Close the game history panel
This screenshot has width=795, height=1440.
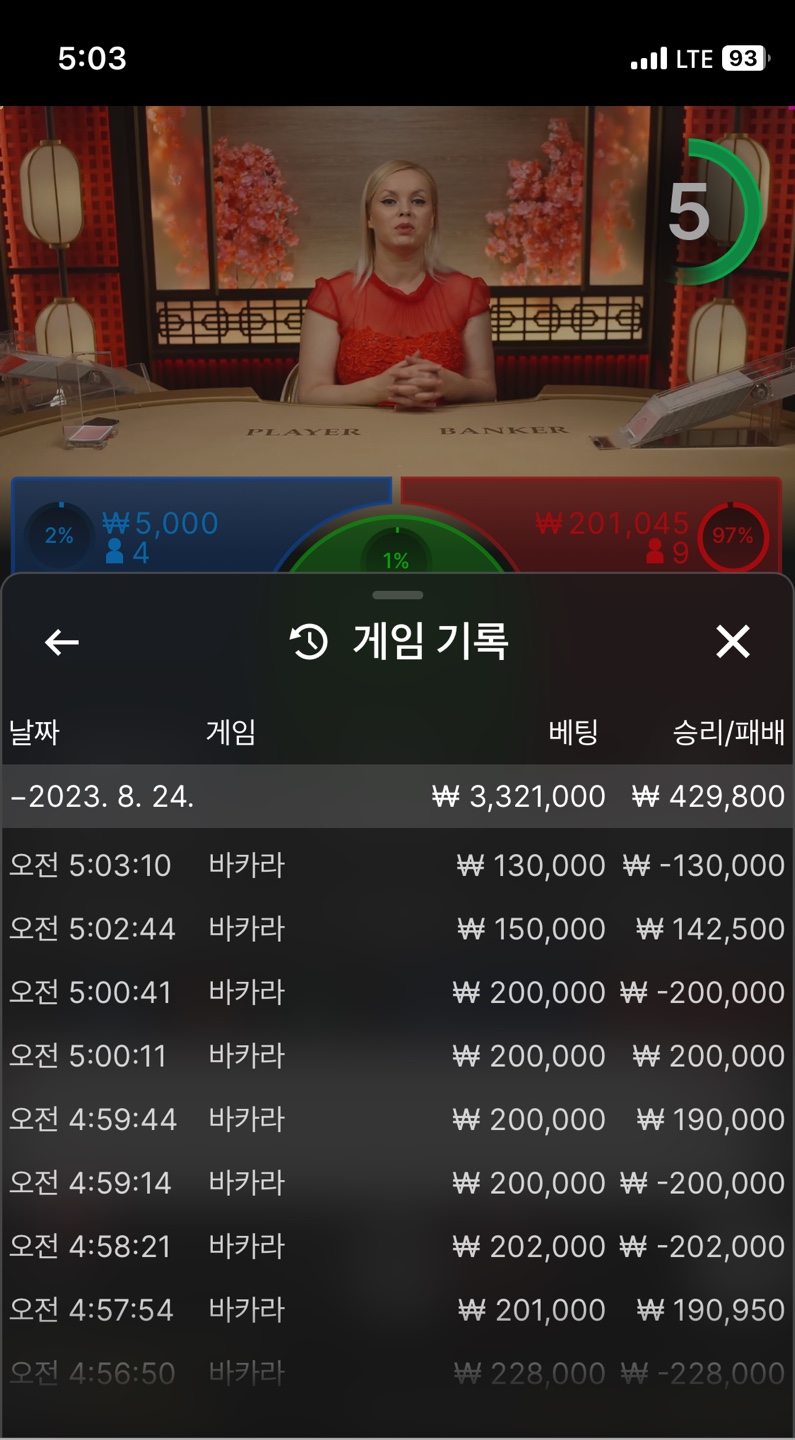pos(733,642)
